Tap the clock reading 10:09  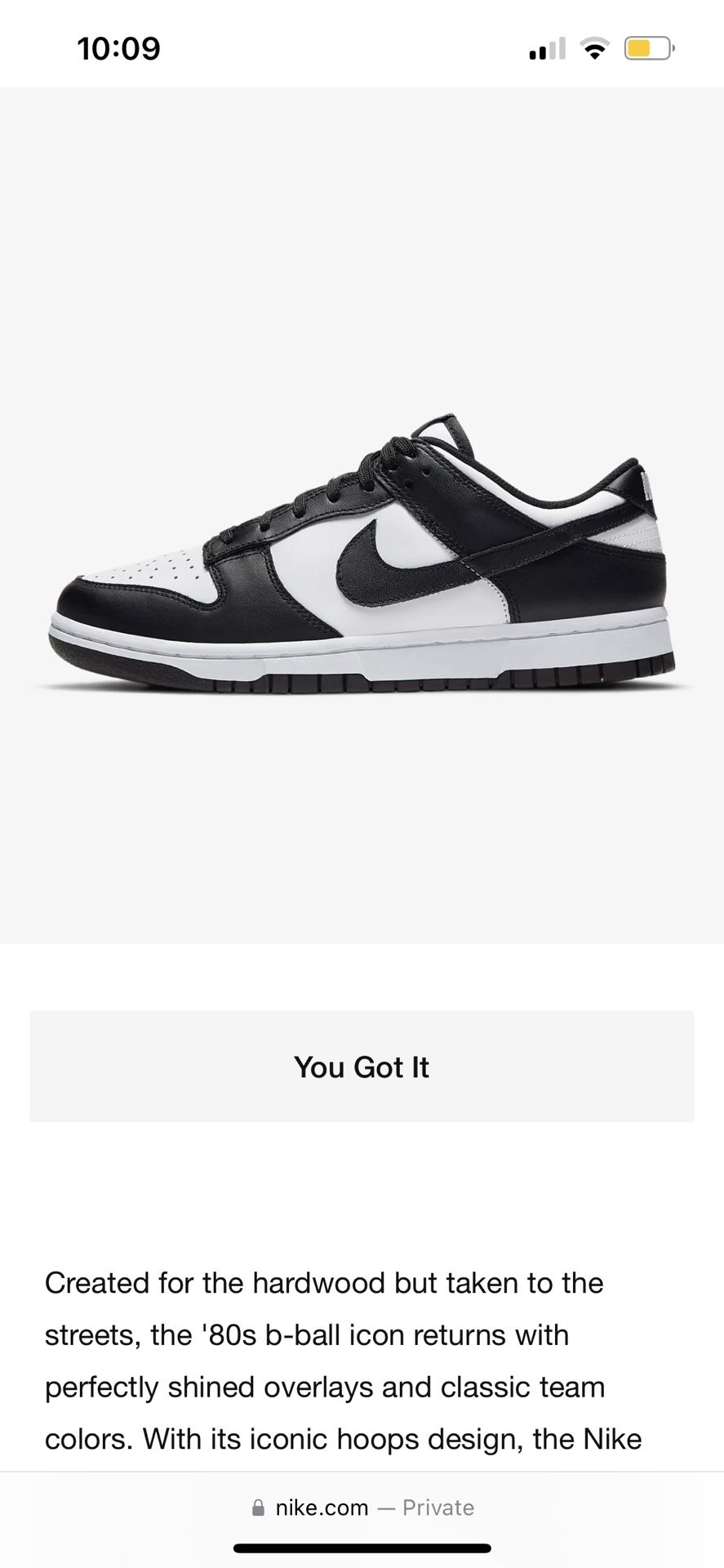[x=120, y=47]
